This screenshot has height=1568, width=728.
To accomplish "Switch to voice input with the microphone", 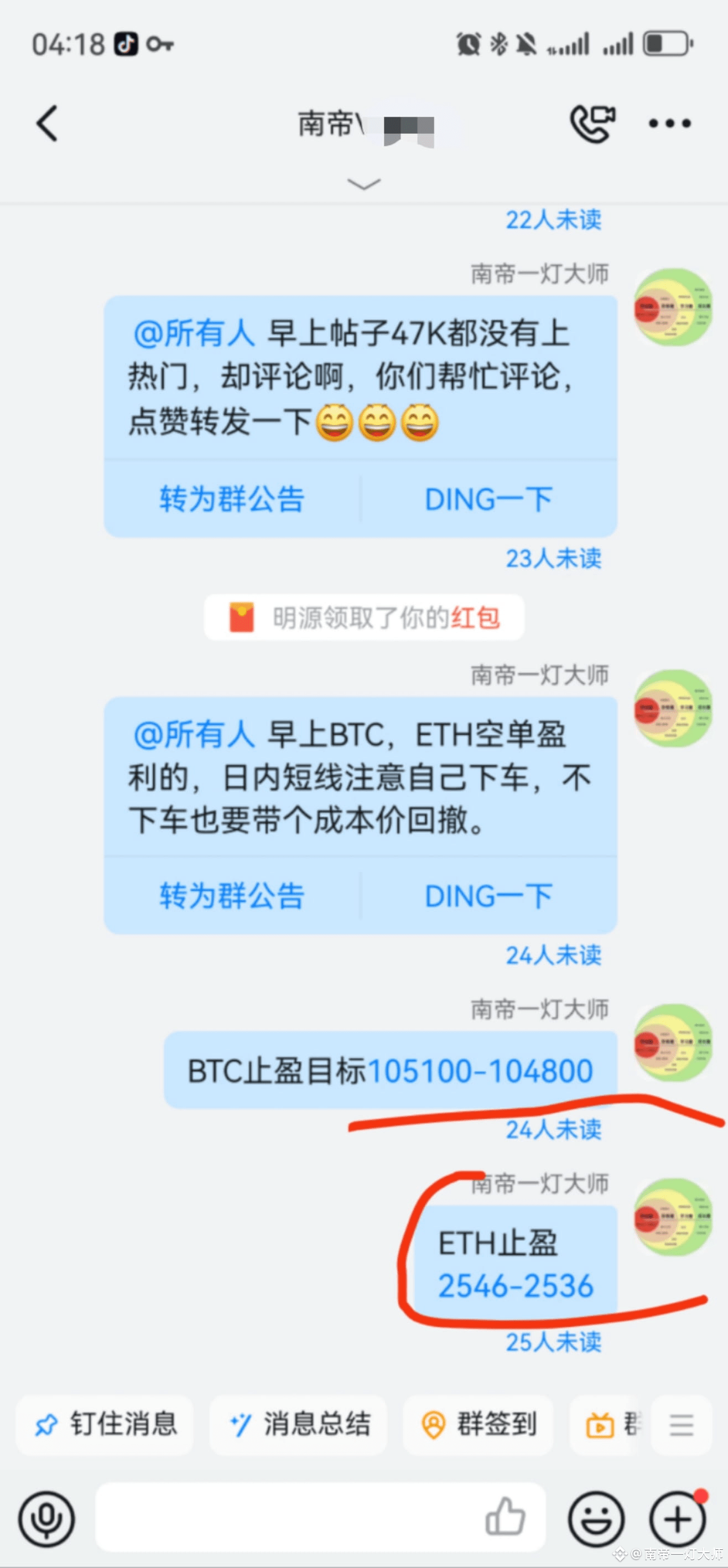I will (x=46, y=1519).
